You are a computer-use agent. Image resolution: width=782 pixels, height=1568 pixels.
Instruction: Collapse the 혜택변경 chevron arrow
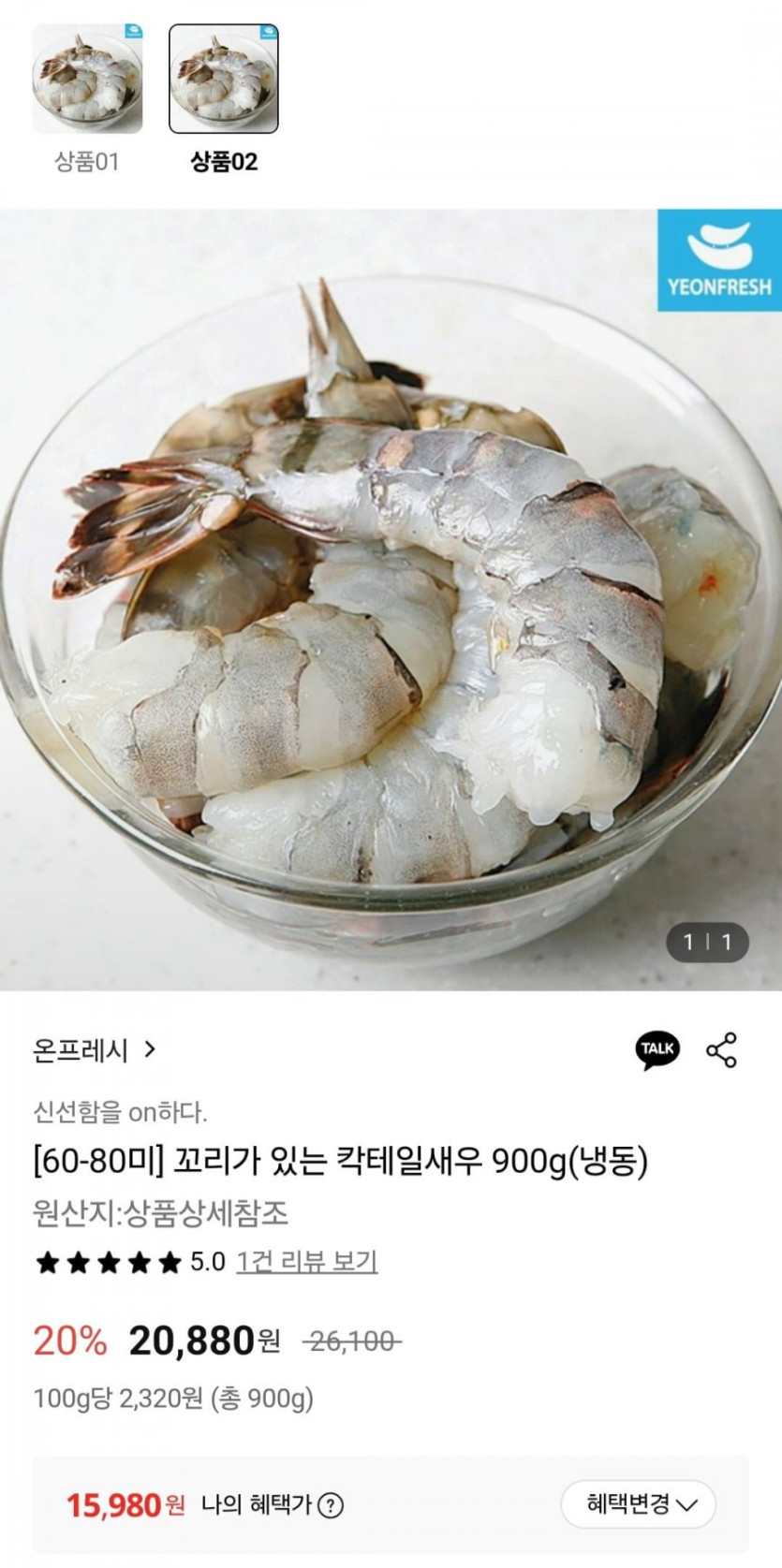(688, 1505)
